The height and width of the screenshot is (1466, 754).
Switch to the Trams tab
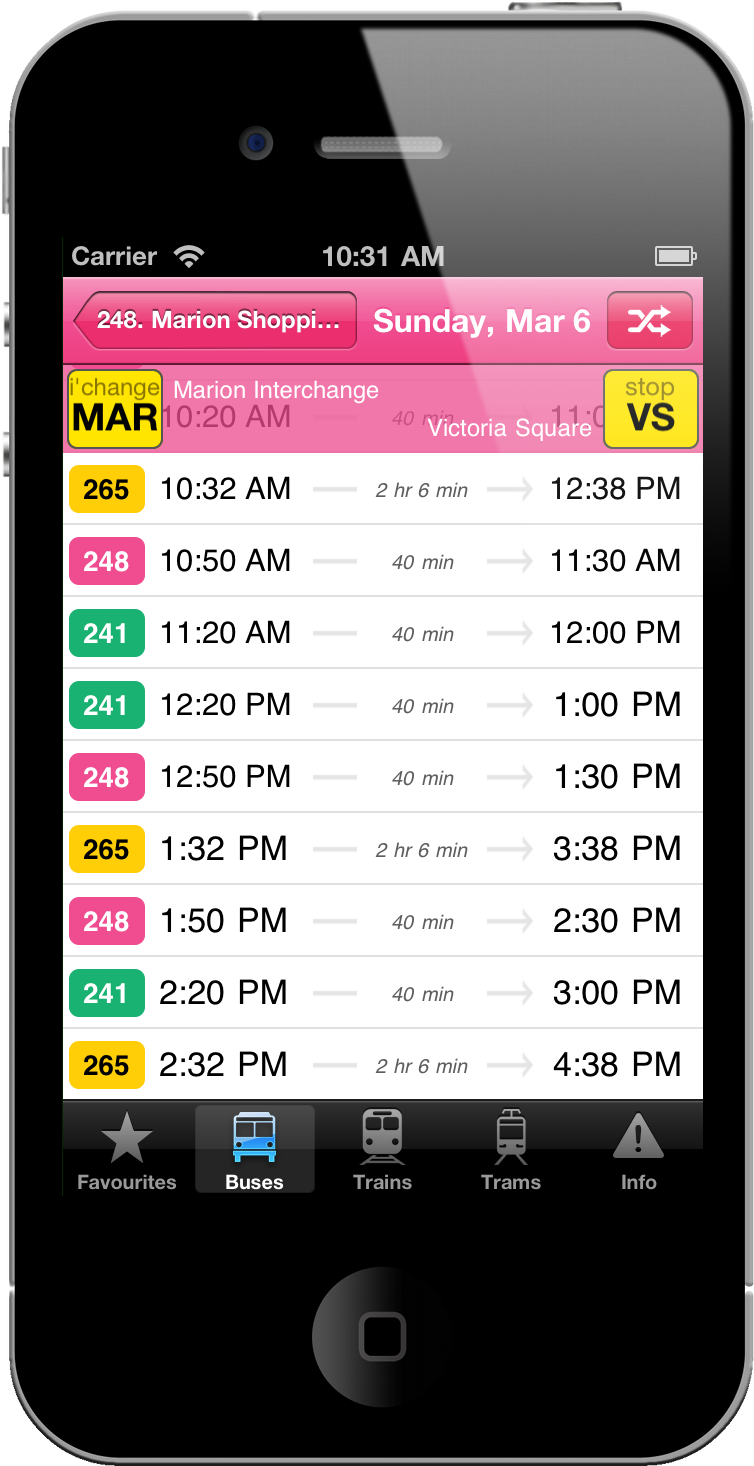[511, 1149]
